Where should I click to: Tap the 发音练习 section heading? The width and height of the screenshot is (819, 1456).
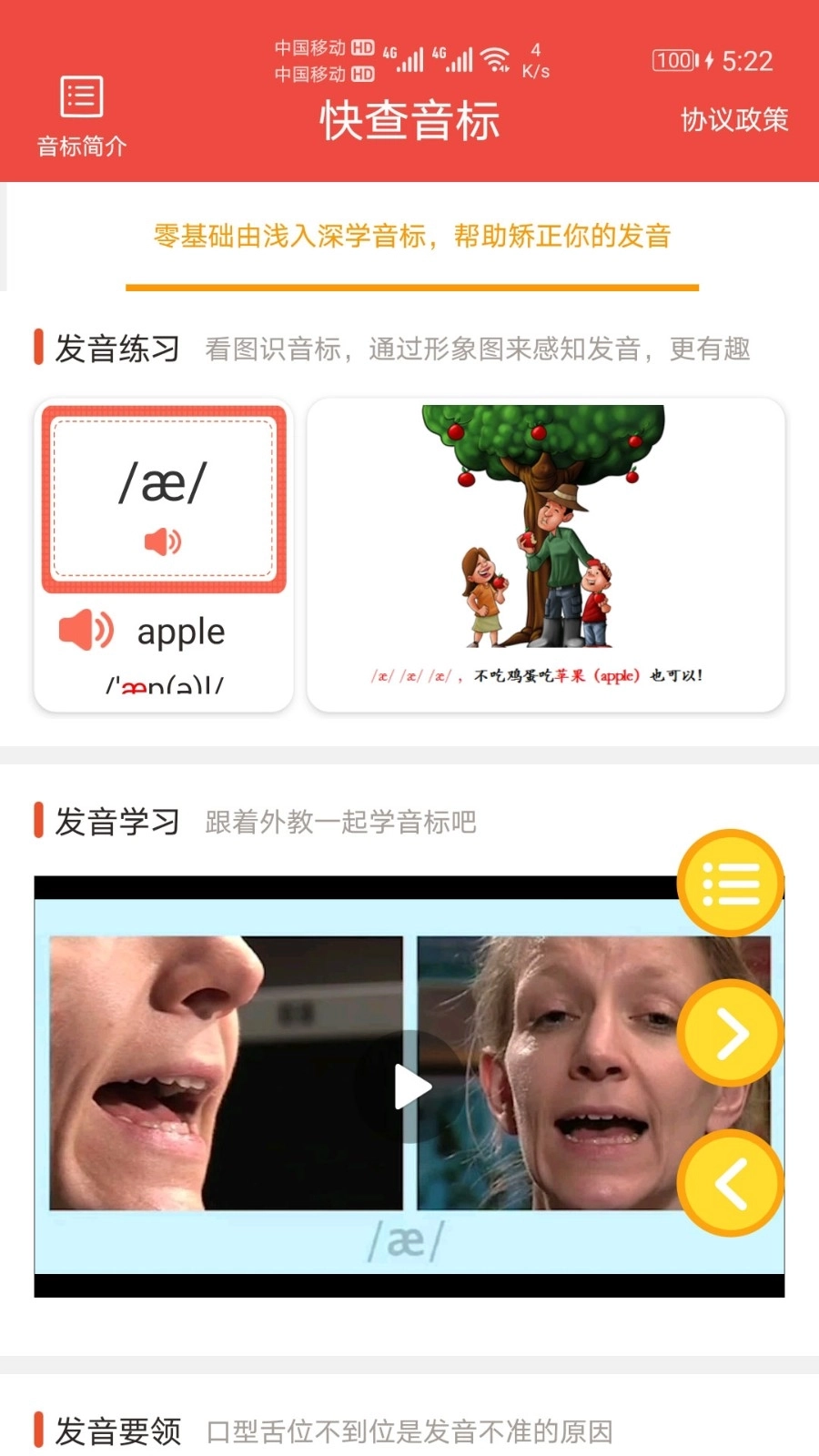click(118, 348)
